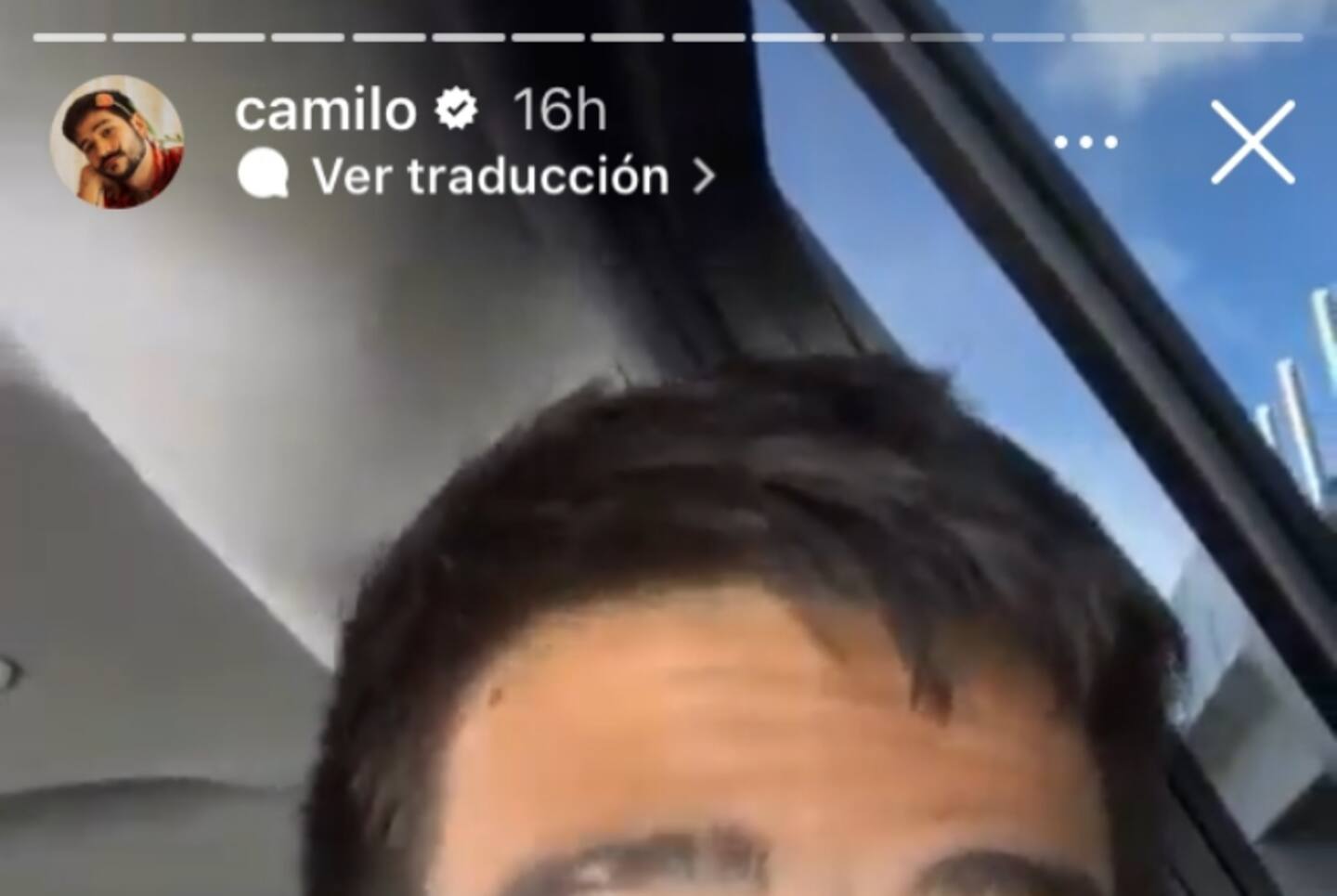Image resolution: width=1337 pixels, height=896 pixels.
Task: Open camilo's profile picture
Action: click(x=117, y=142)
